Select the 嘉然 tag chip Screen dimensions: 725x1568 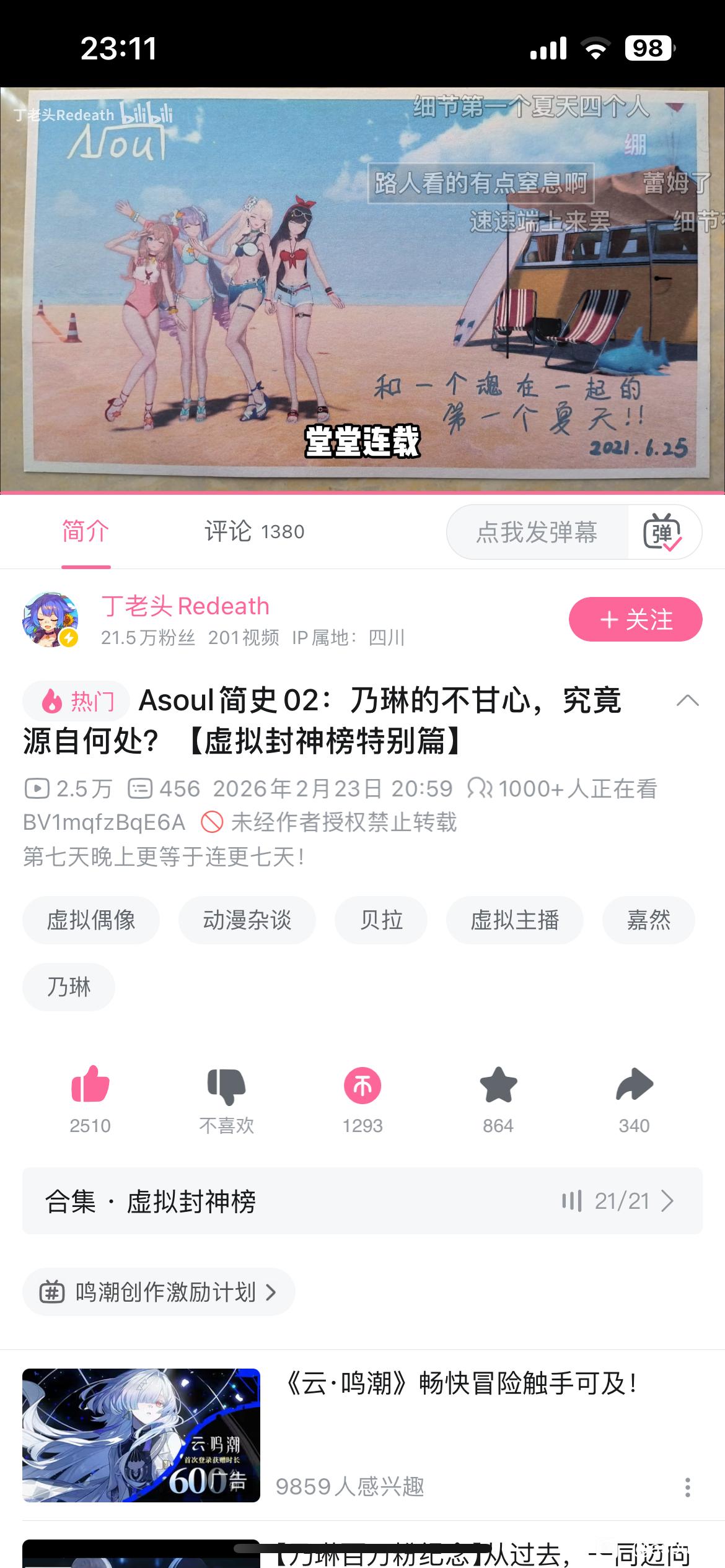[649, 920]
